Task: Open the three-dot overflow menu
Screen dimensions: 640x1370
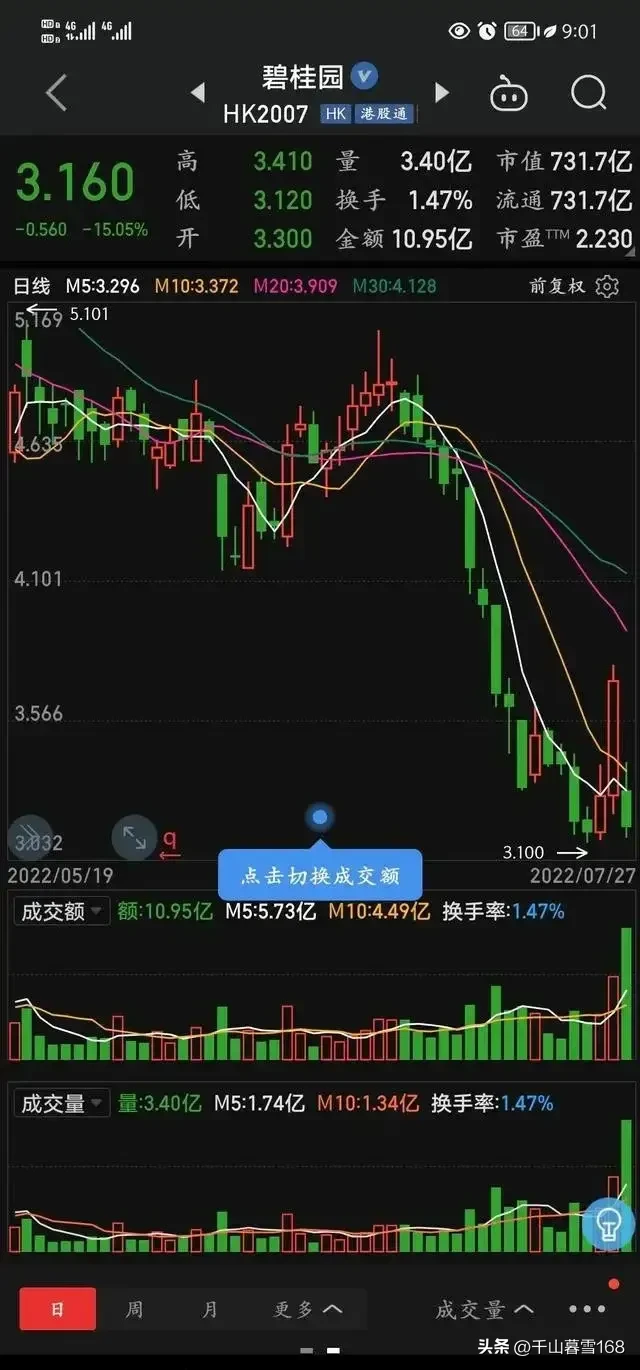Action: tap(587, 1309)
